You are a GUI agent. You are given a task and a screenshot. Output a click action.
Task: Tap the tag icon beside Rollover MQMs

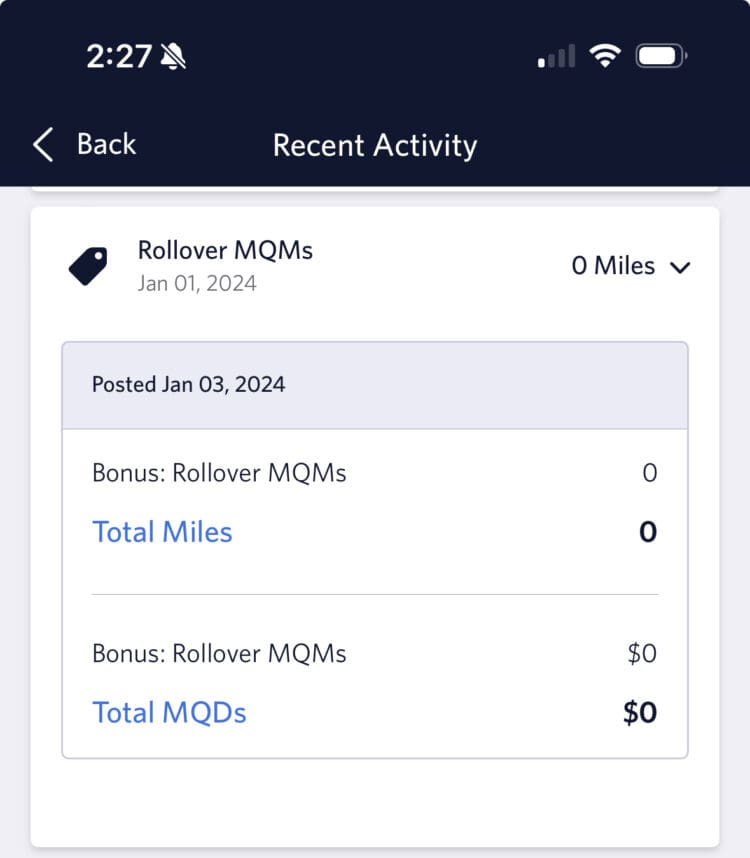click(x=86, y=267)
